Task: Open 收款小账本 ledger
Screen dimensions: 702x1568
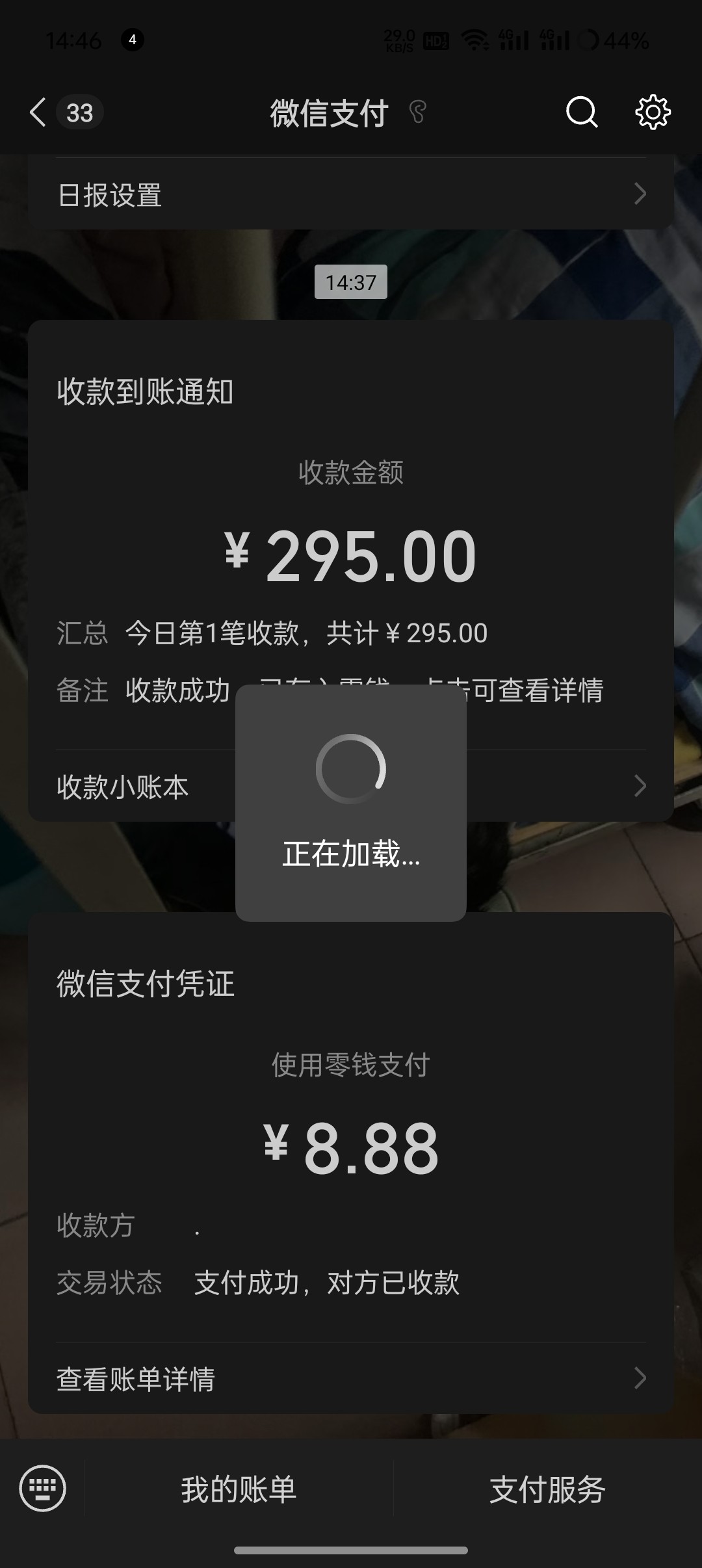Action: click(x=351, y=786)
